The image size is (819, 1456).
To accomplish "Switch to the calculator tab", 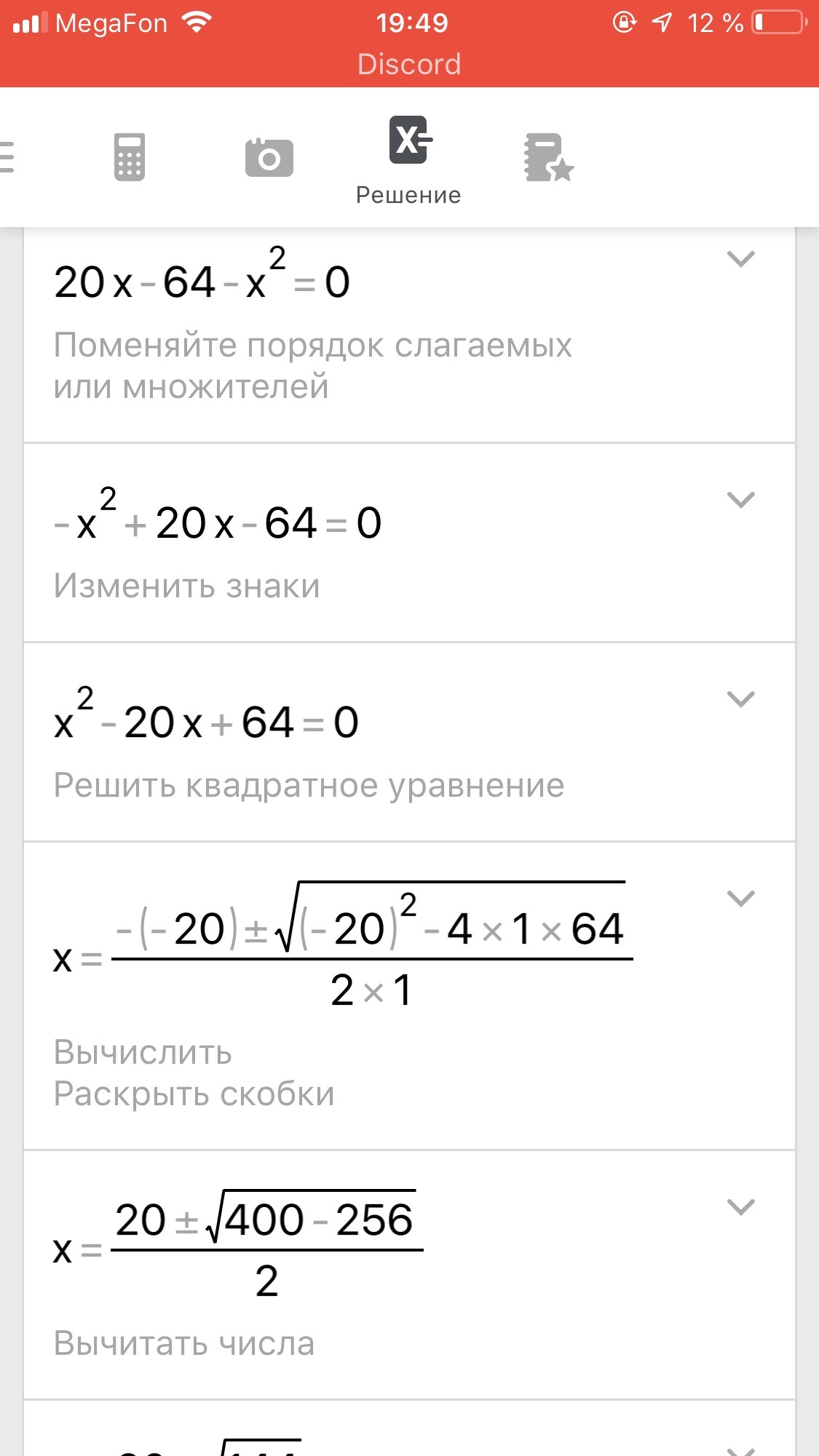I will click(130, 157).
